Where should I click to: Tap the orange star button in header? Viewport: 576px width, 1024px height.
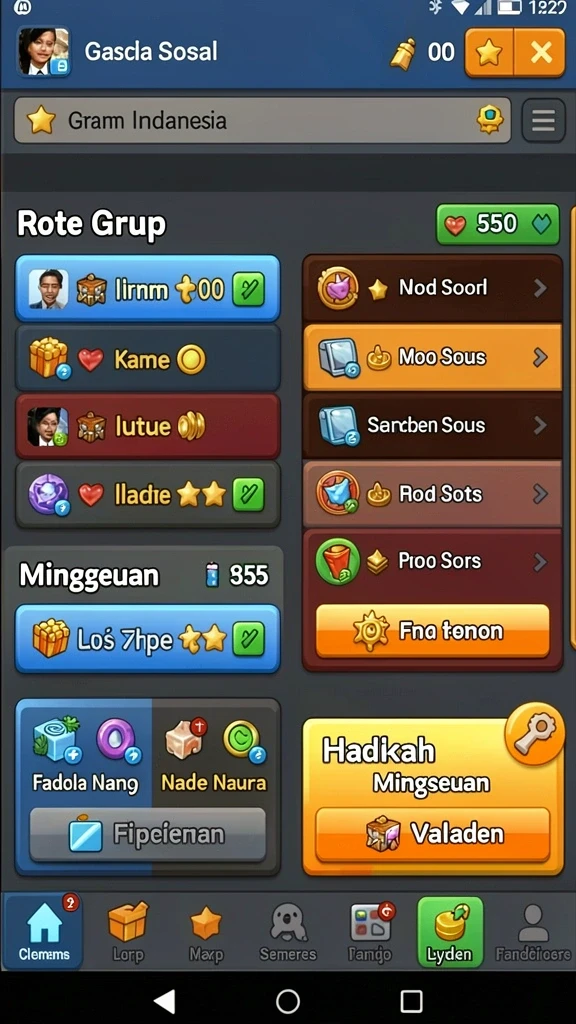click(489, 52)
